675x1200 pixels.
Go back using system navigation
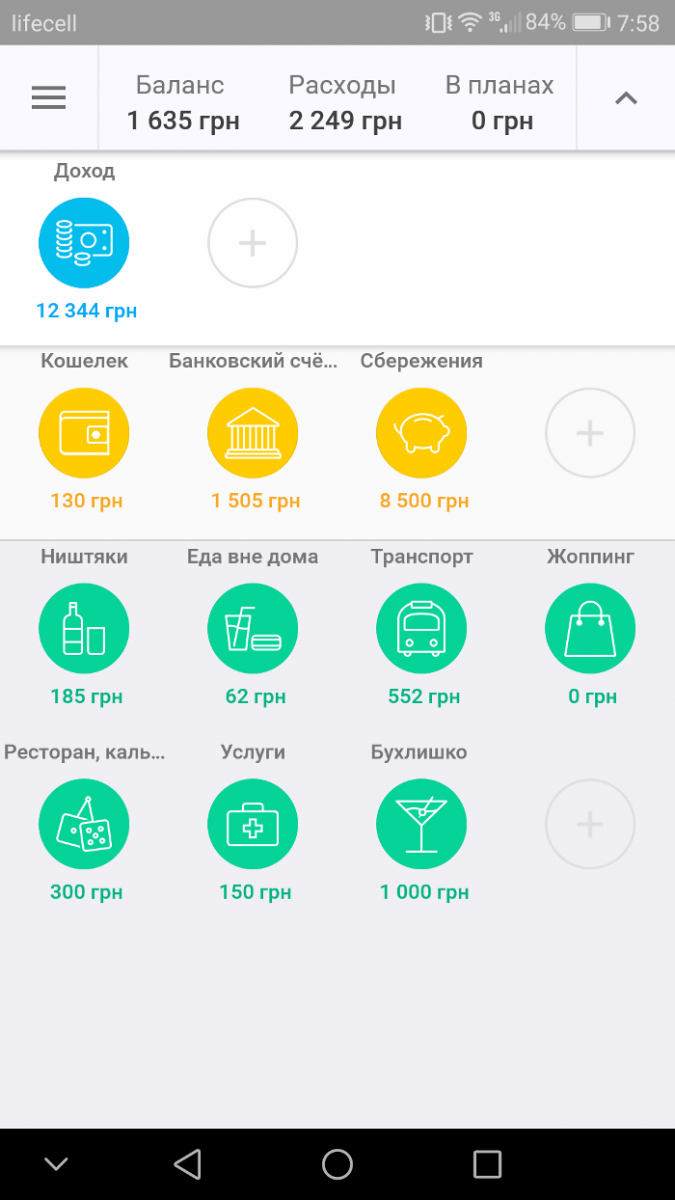pyautogui.click(x=187, y=1164)
